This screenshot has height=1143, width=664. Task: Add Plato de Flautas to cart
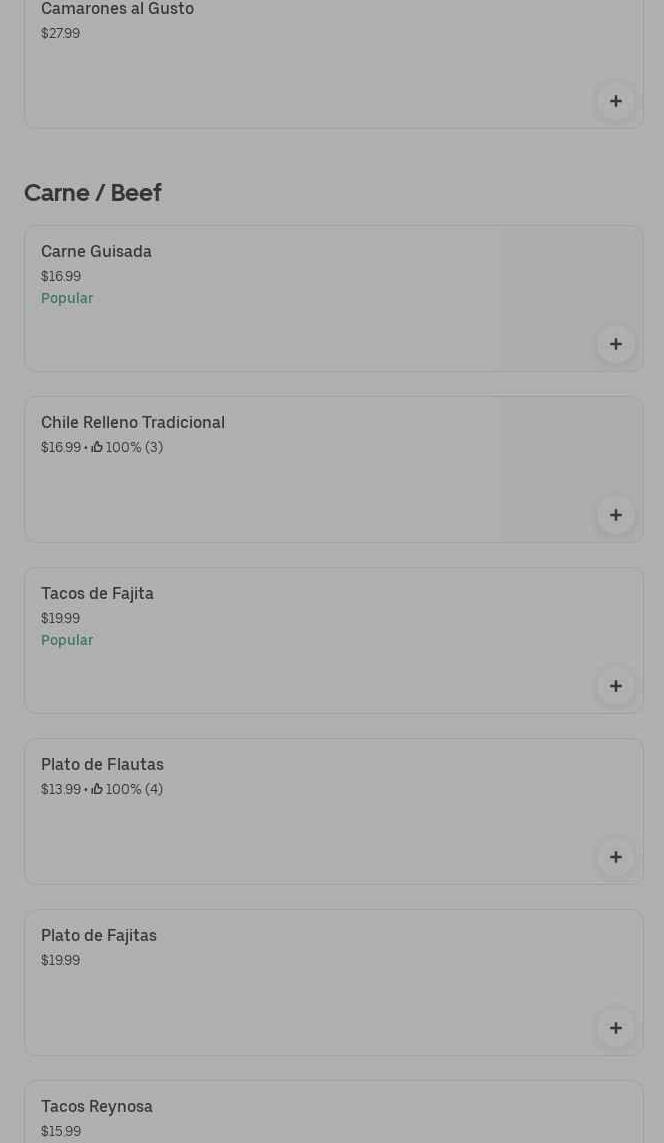pos(616,857)
